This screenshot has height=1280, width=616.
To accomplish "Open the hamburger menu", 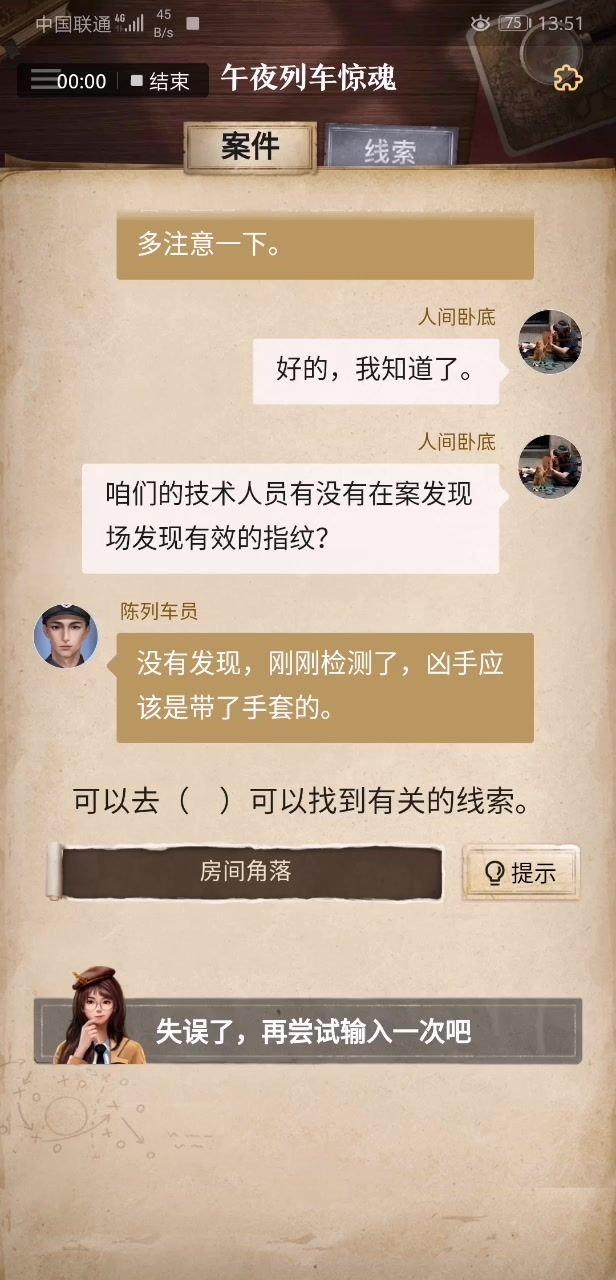I will click(x=42, y=80).
